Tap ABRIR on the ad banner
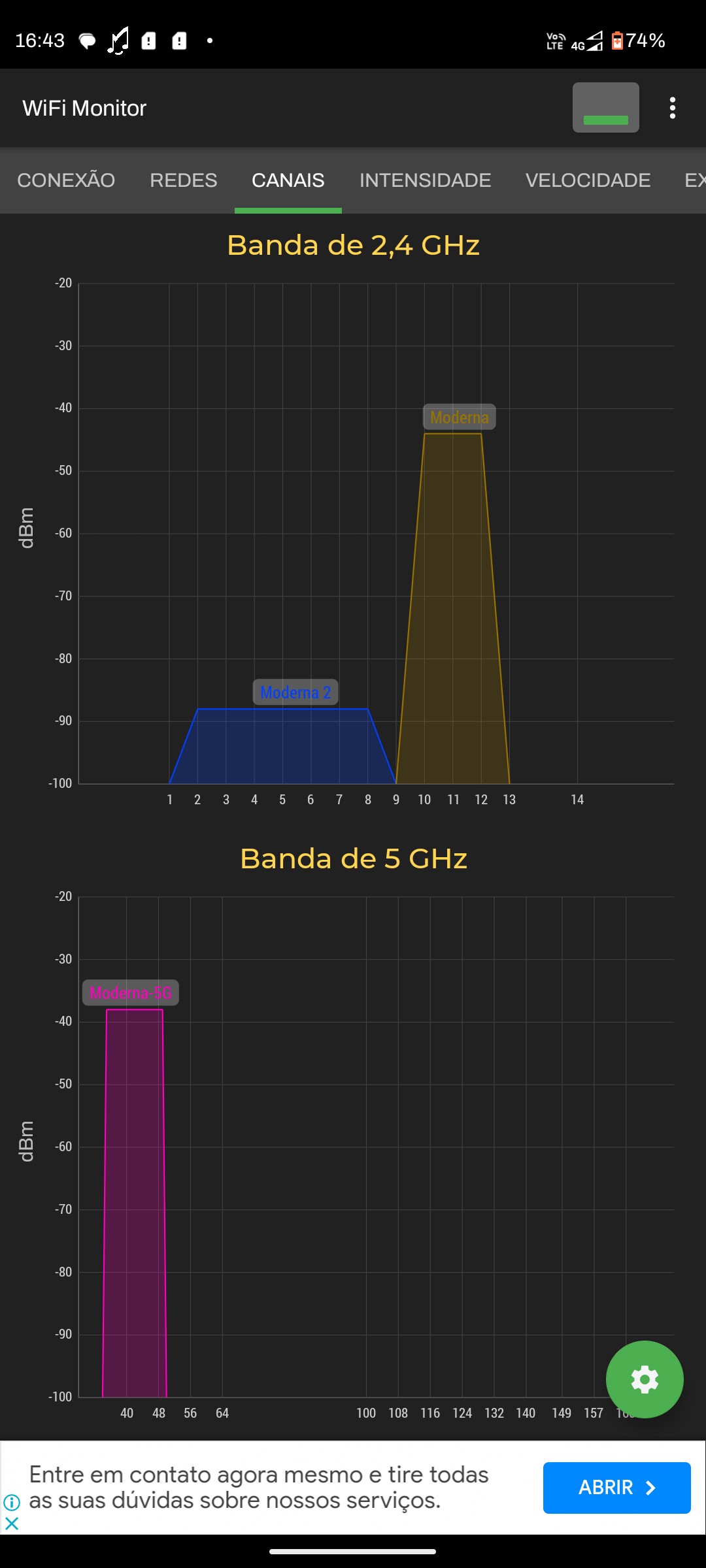The height and width of the screenshot is (1568, 706). (616, 1488)
